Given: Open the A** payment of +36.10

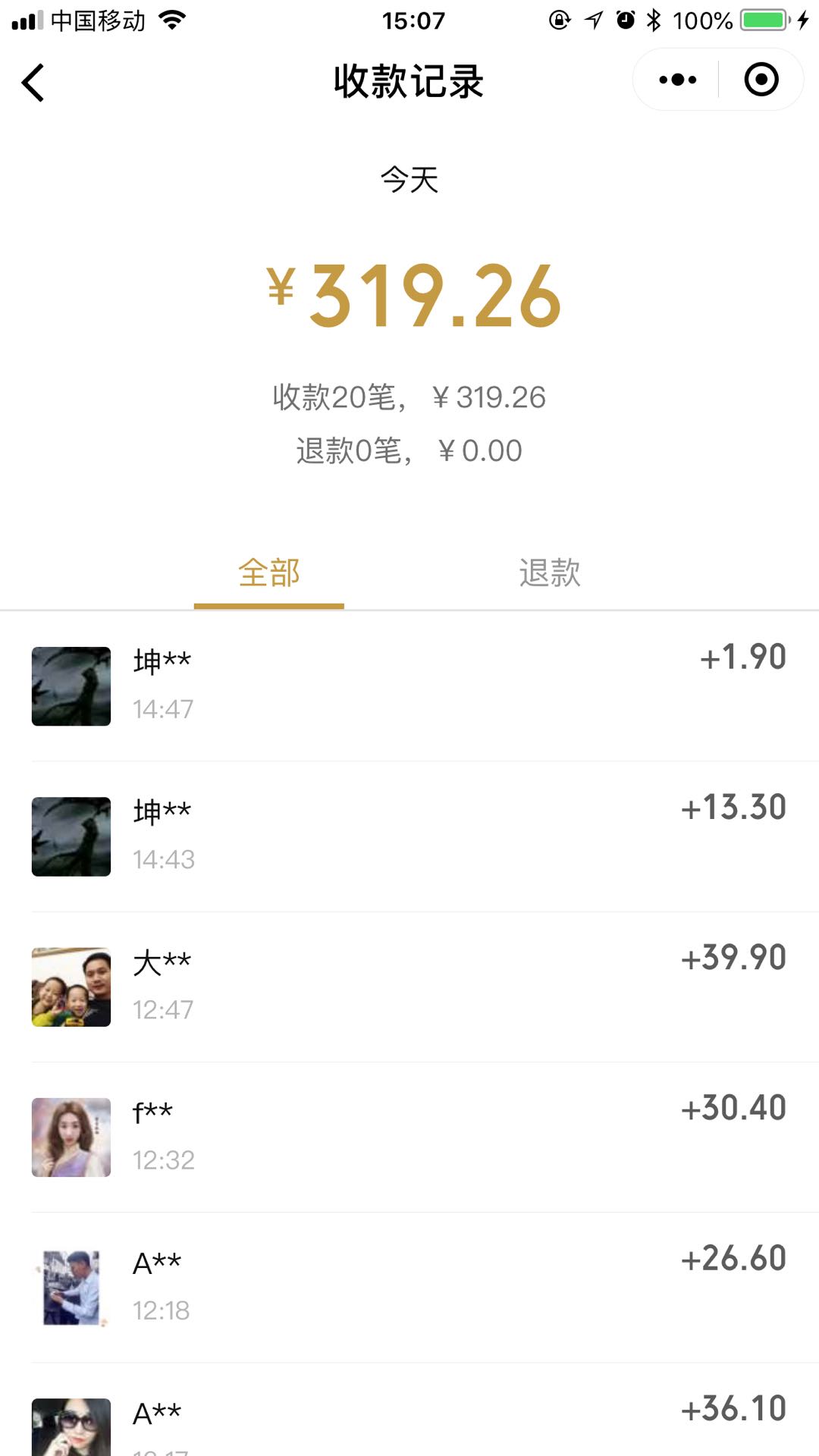Looking at the screenshot, I should pyautogui.click(x=409, y=1410).
